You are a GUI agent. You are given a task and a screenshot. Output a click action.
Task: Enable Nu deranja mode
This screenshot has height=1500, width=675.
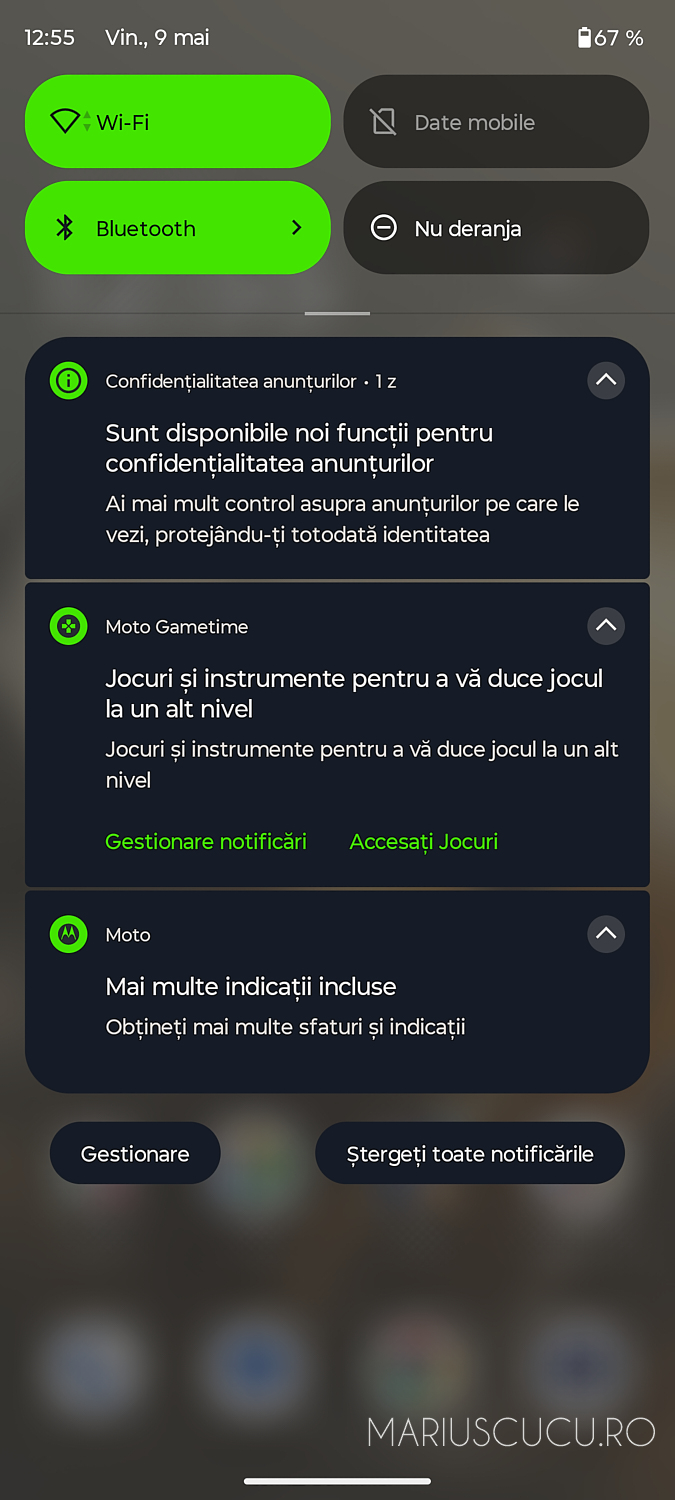click(496, 228)
